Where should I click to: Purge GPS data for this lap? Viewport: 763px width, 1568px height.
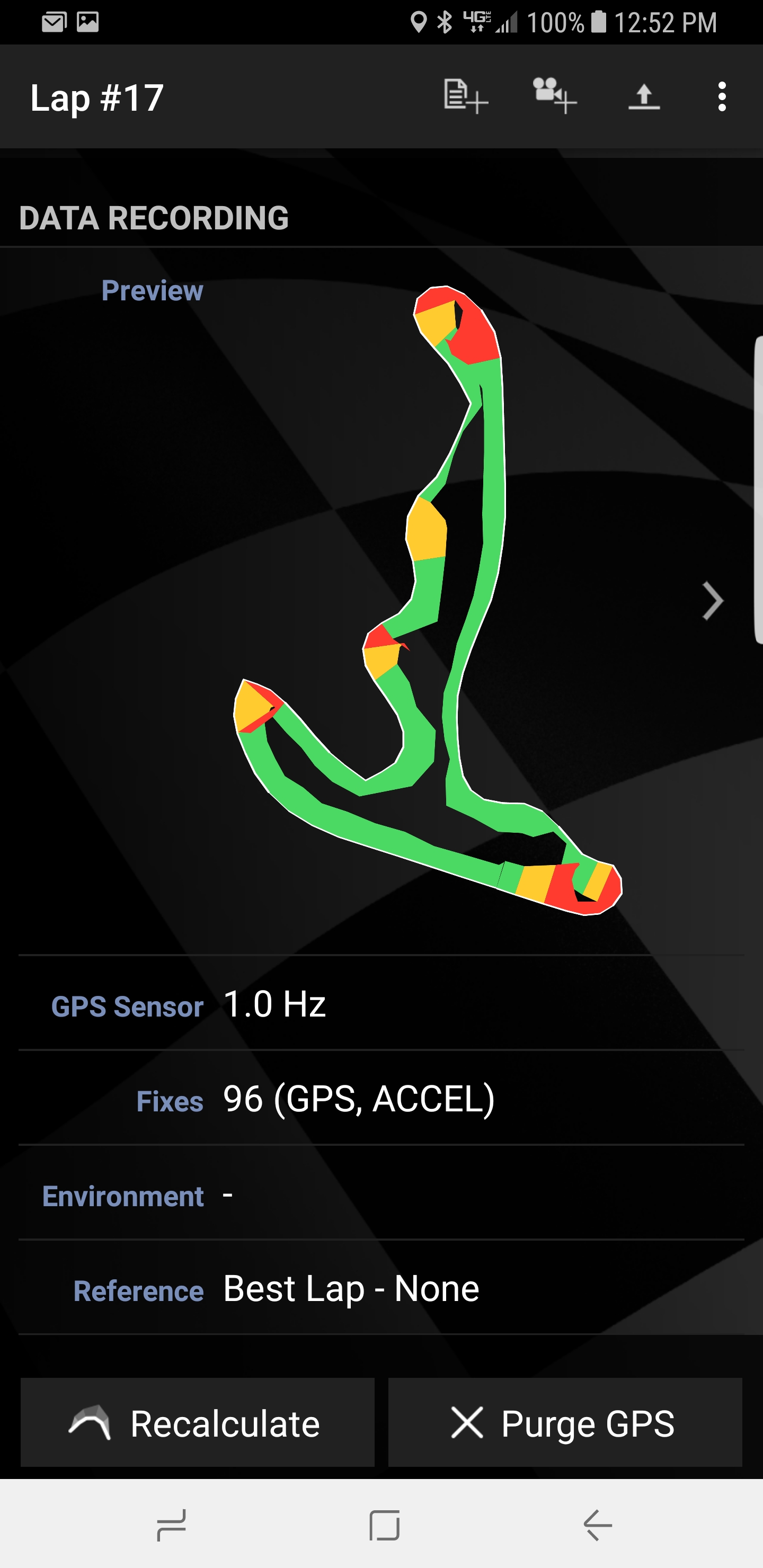click(564, 1423)
